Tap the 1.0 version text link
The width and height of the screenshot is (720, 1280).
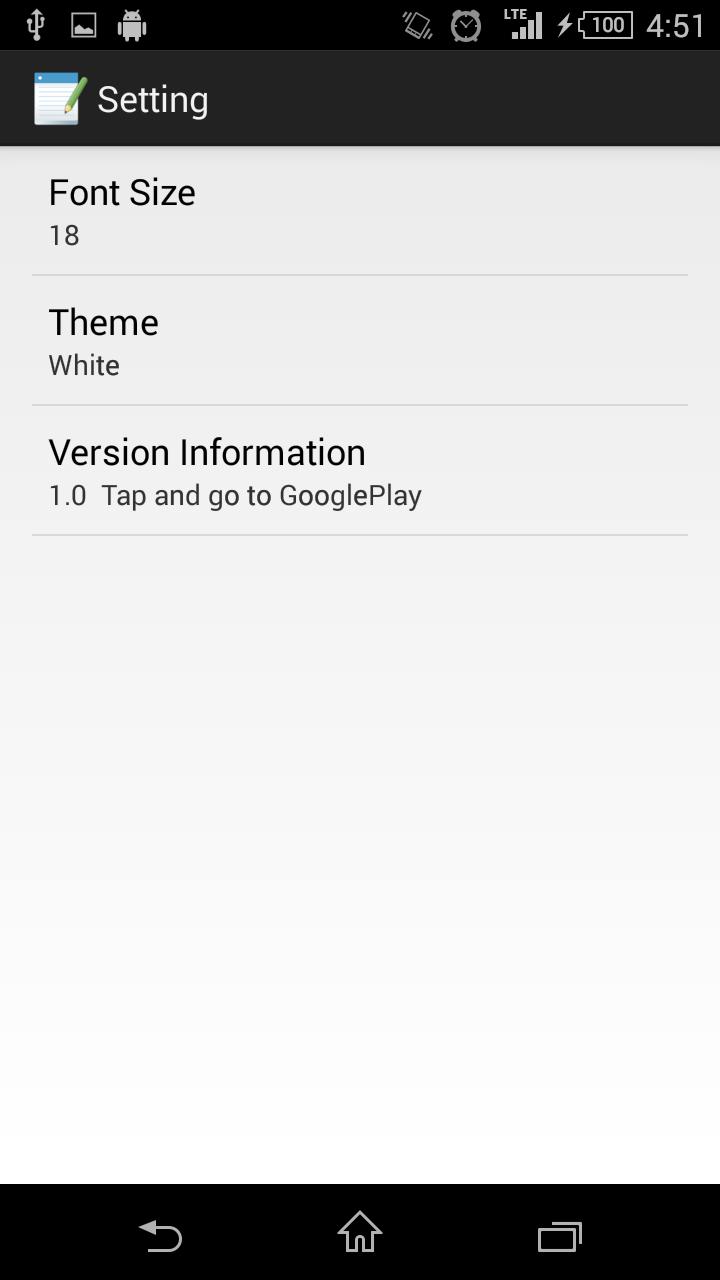click(x=64, y=494)
